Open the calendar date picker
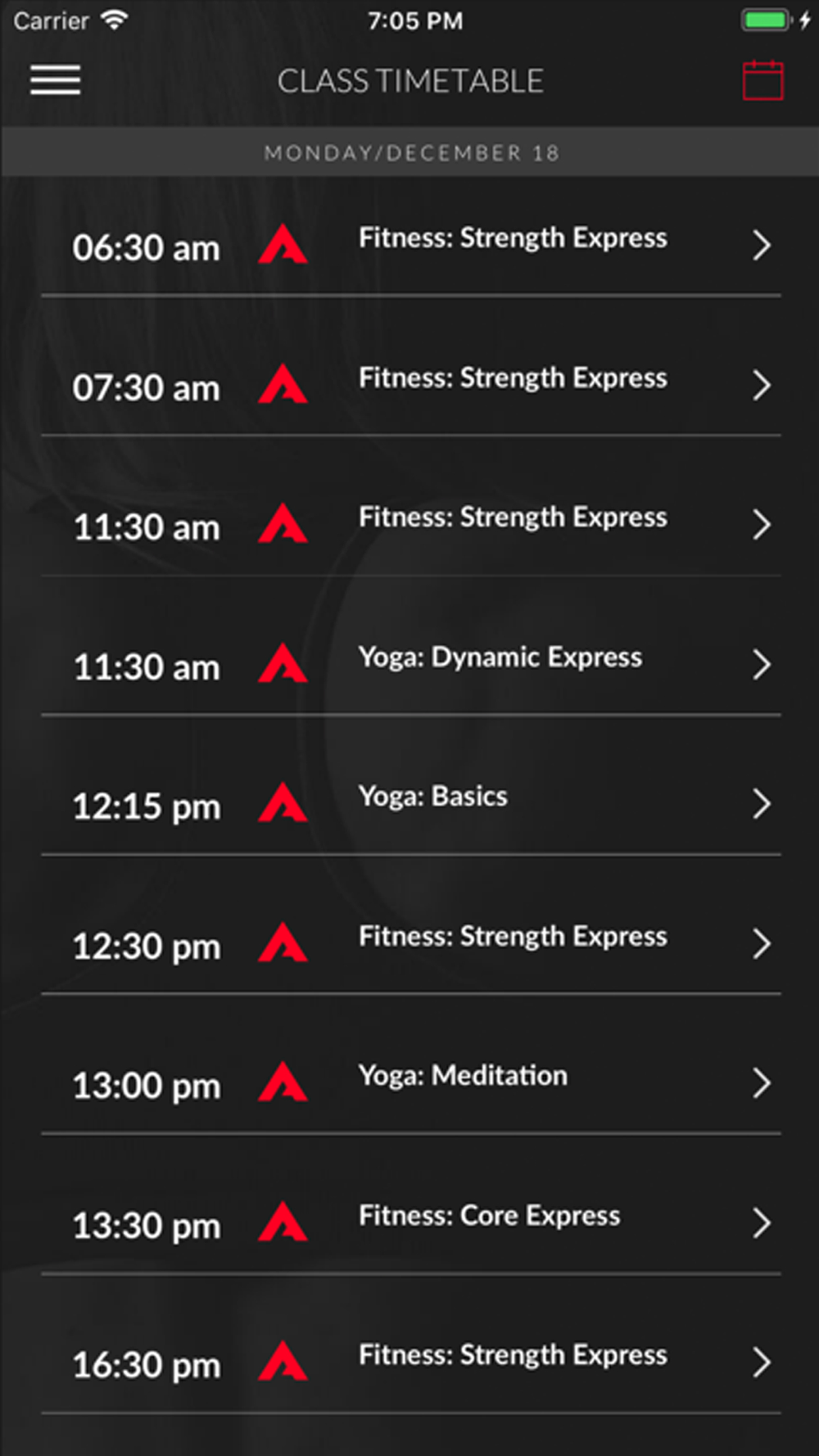This screenshot has height=1456, width=819. coord(762,81)
